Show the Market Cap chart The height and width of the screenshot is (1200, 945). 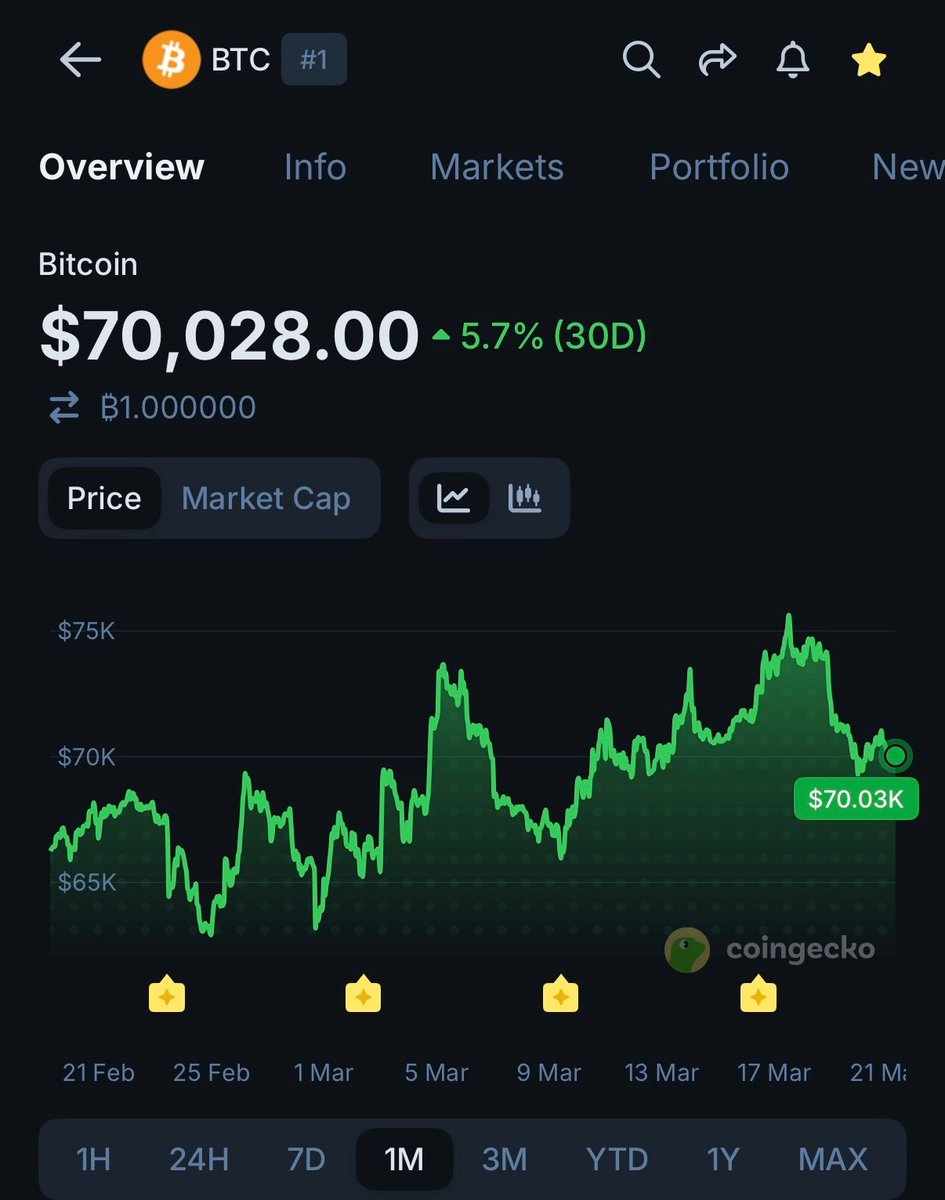[x=266, y=498]
